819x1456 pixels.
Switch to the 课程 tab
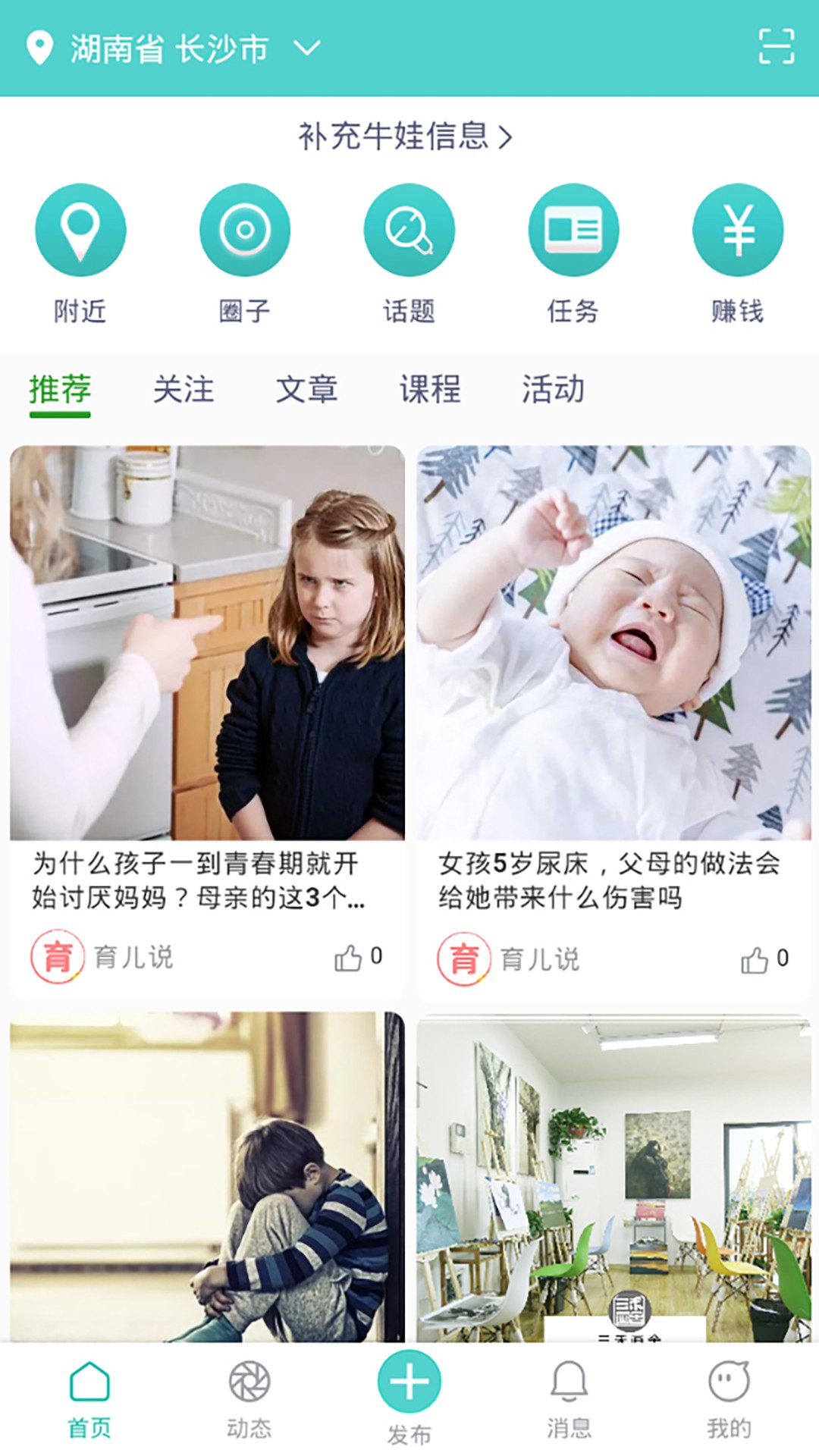pyautogui.click(x=430, y=390)
